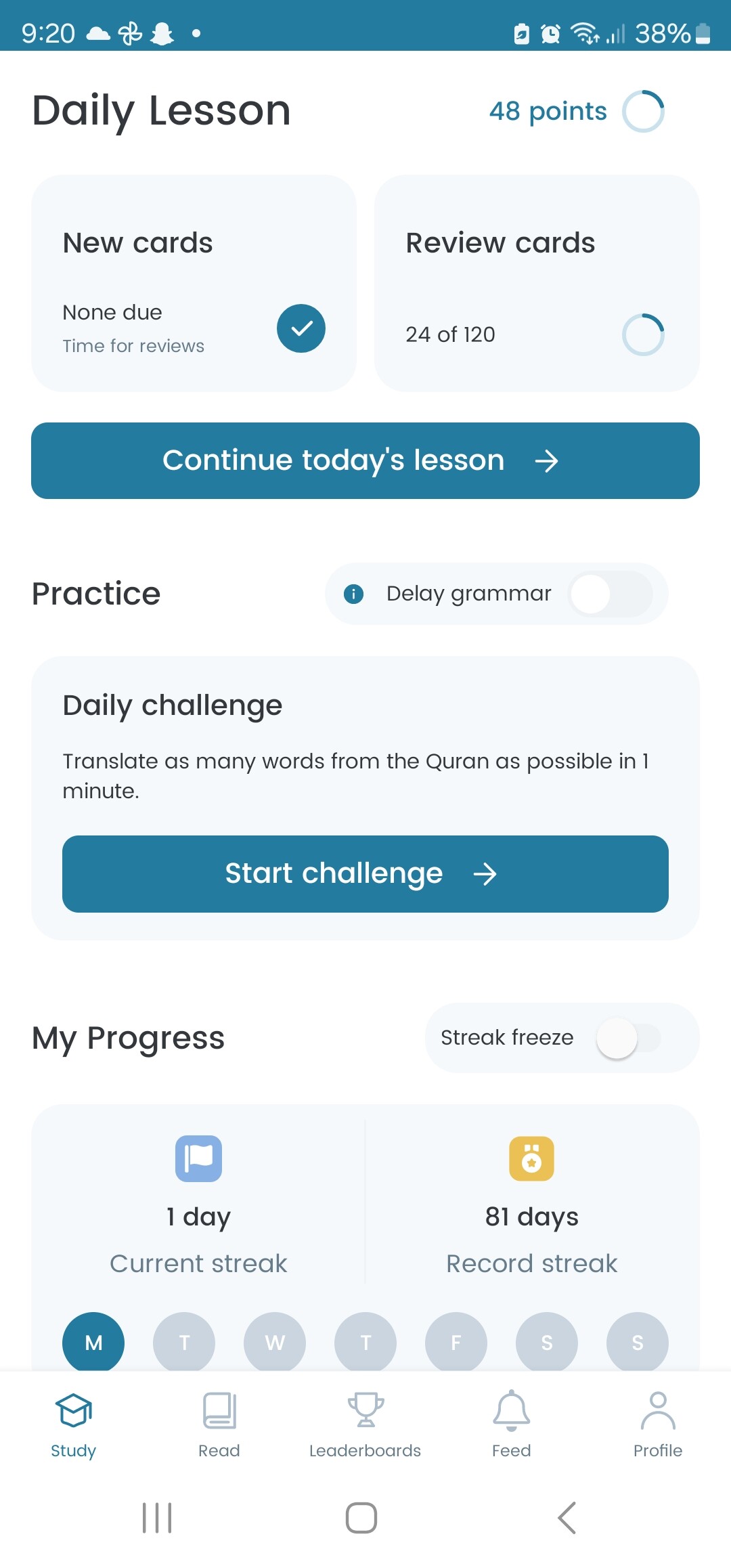
Task: Select the Study tab
Action: pyautogui.click(x=73, y=1424)
